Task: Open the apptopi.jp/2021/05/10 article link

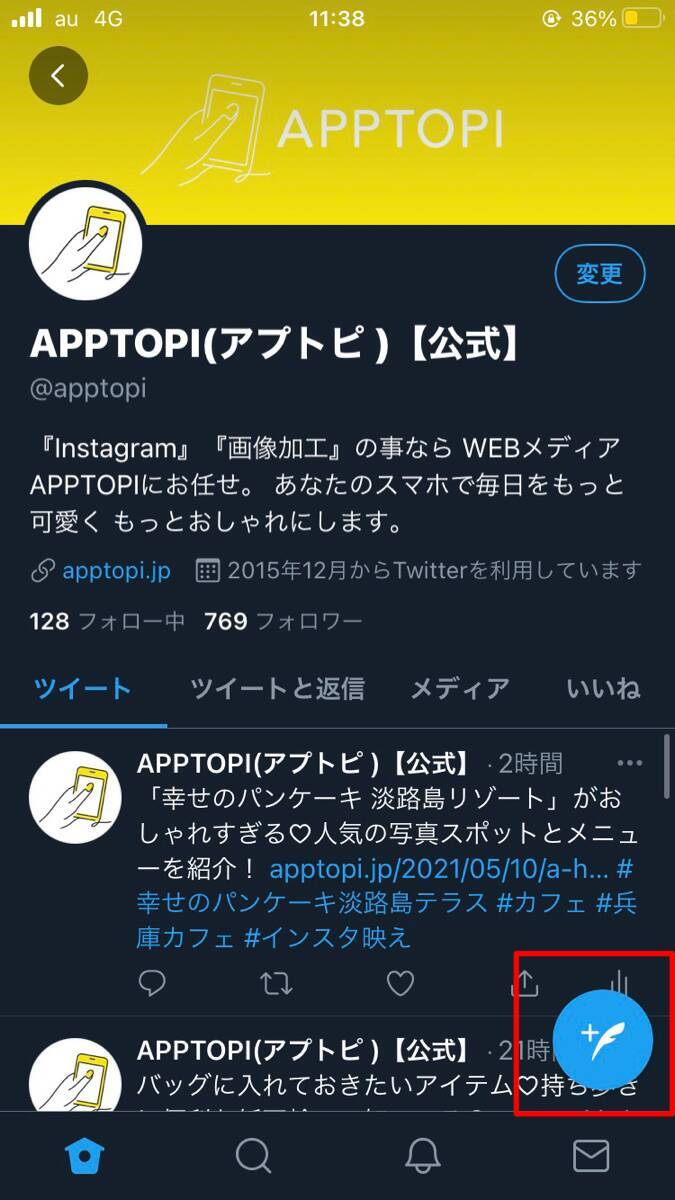Action: pos(439,868)
